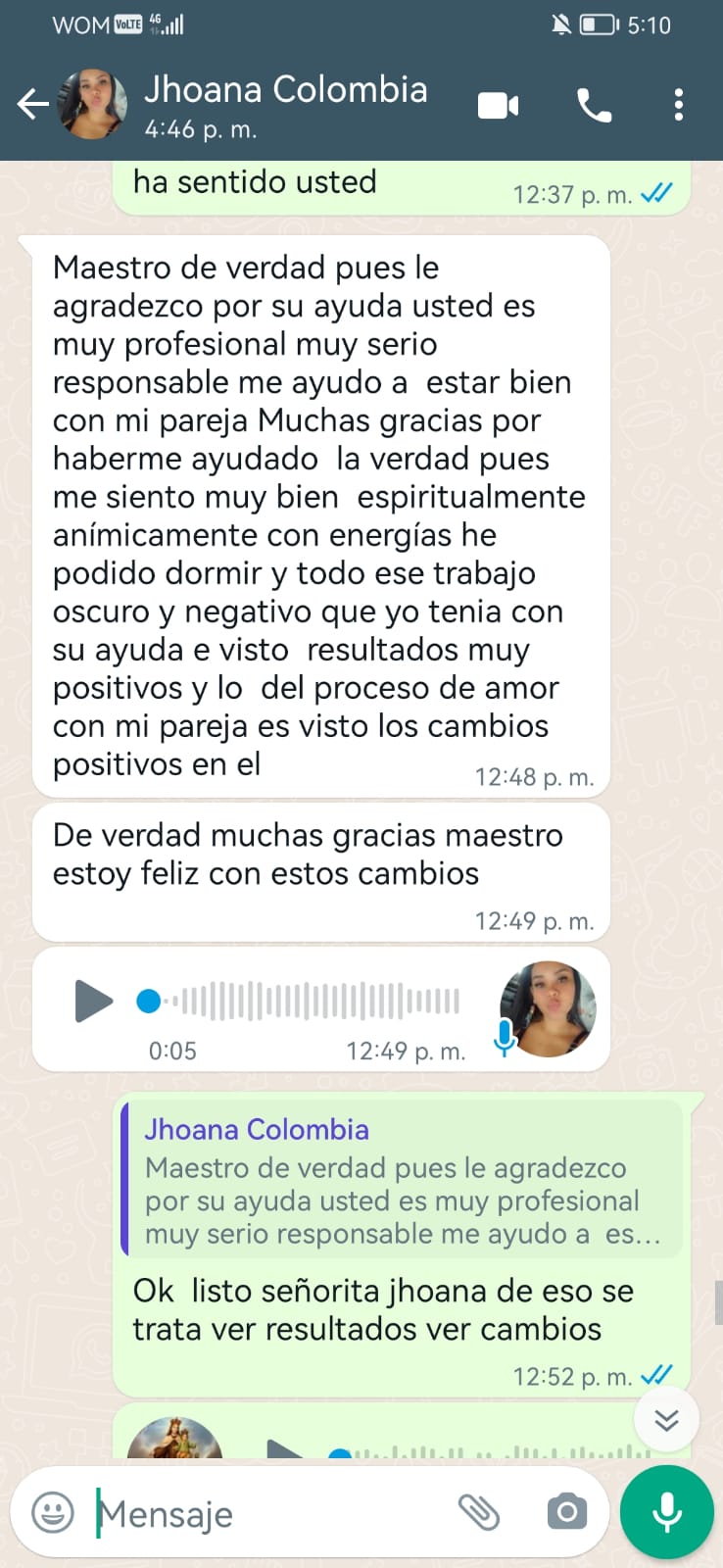Image resolution: width=723 pixels, height=1568 pixels.
Task: Open the overflow menu
Action: [x=678, y=105]
